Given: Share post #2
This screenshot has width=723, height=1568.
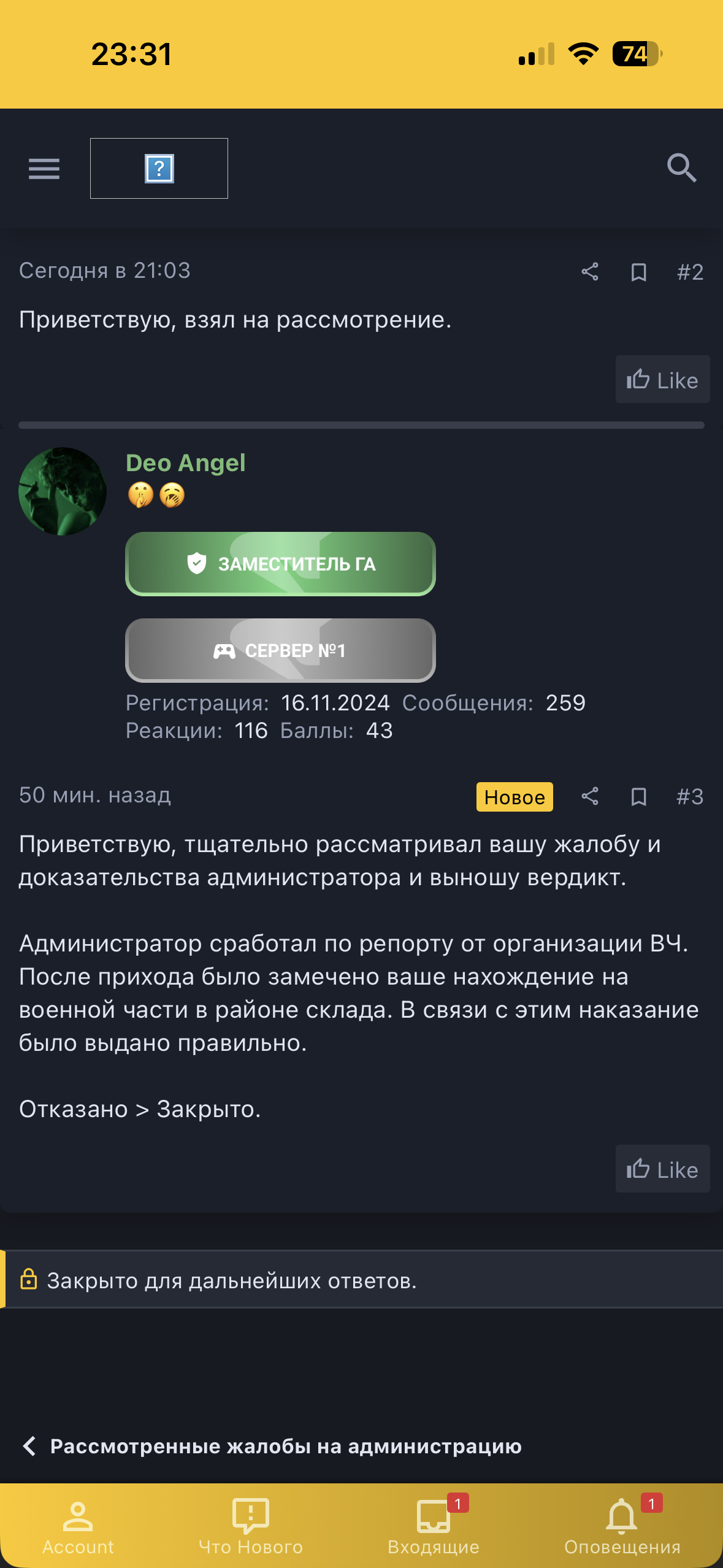Looking at the screenshot, I should pyautogui.click(x=590, y=272).
